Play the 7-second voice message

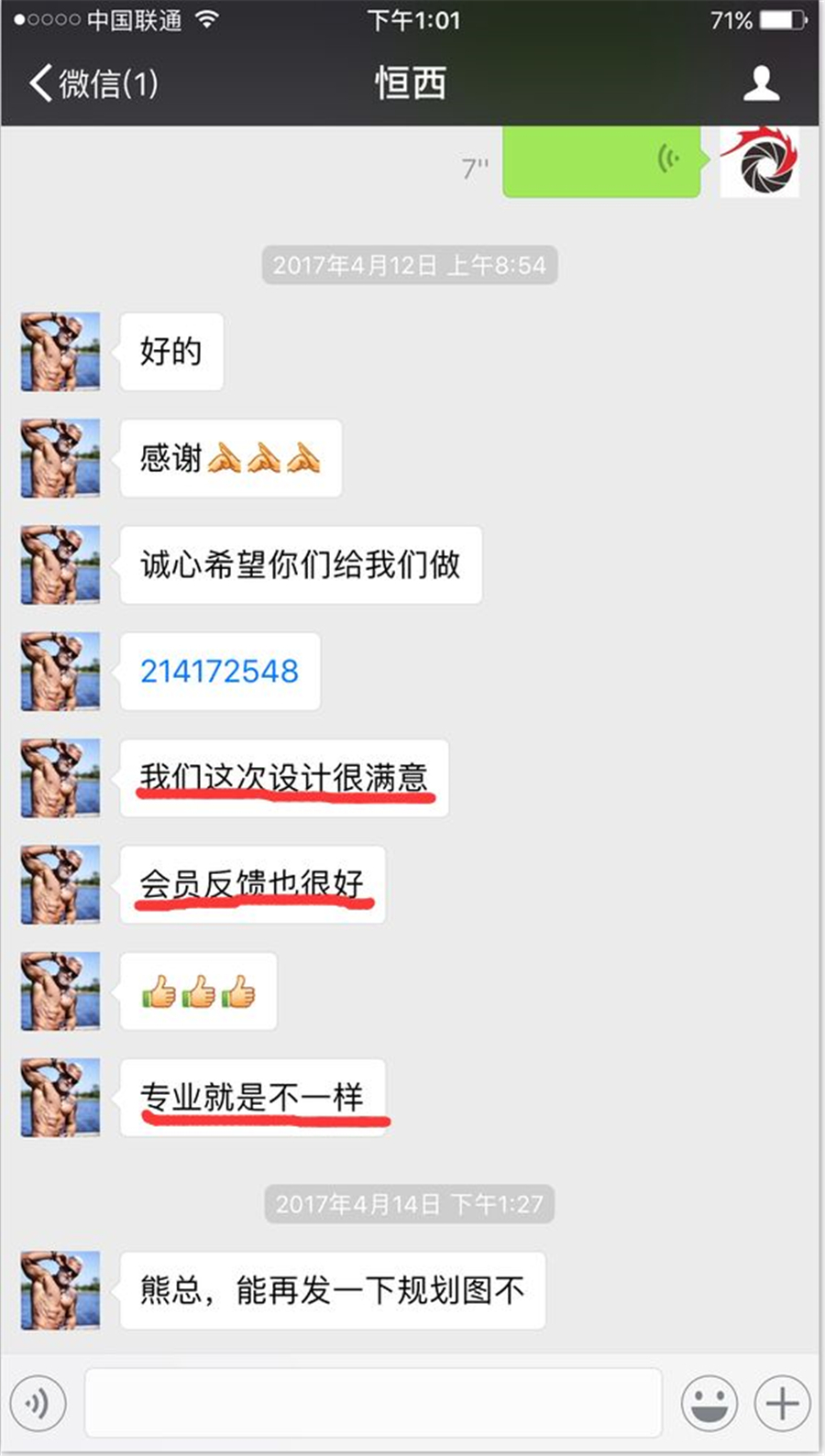pos(601,161)
